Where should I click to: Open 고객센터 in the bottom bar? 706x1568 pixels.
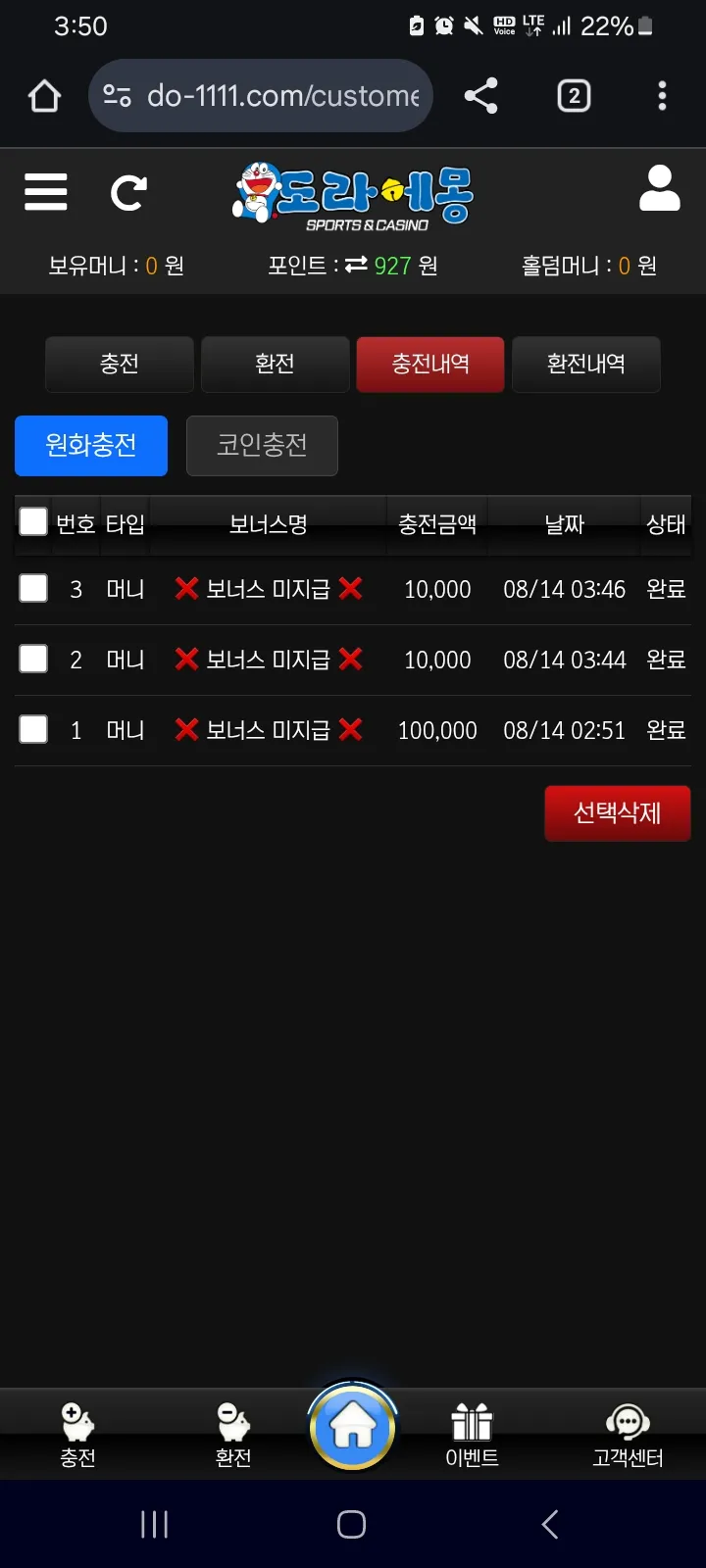[x=628, y=1435]
